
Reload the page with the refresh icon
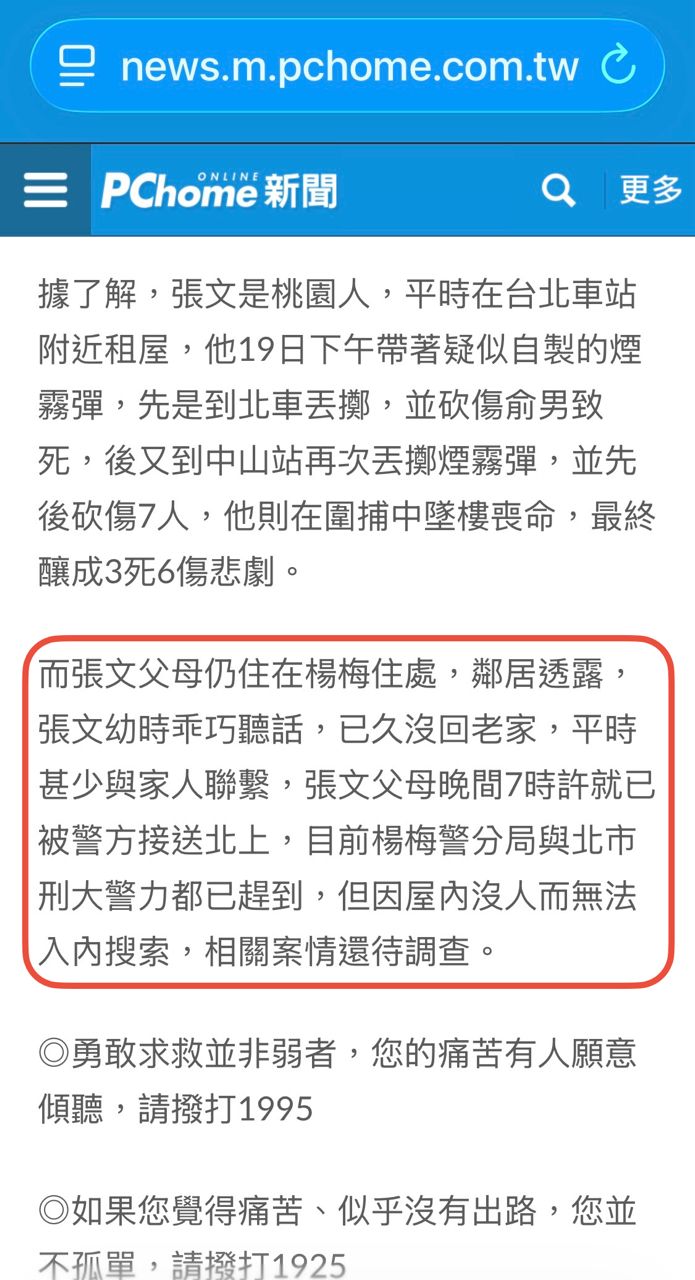click(619, 66)
